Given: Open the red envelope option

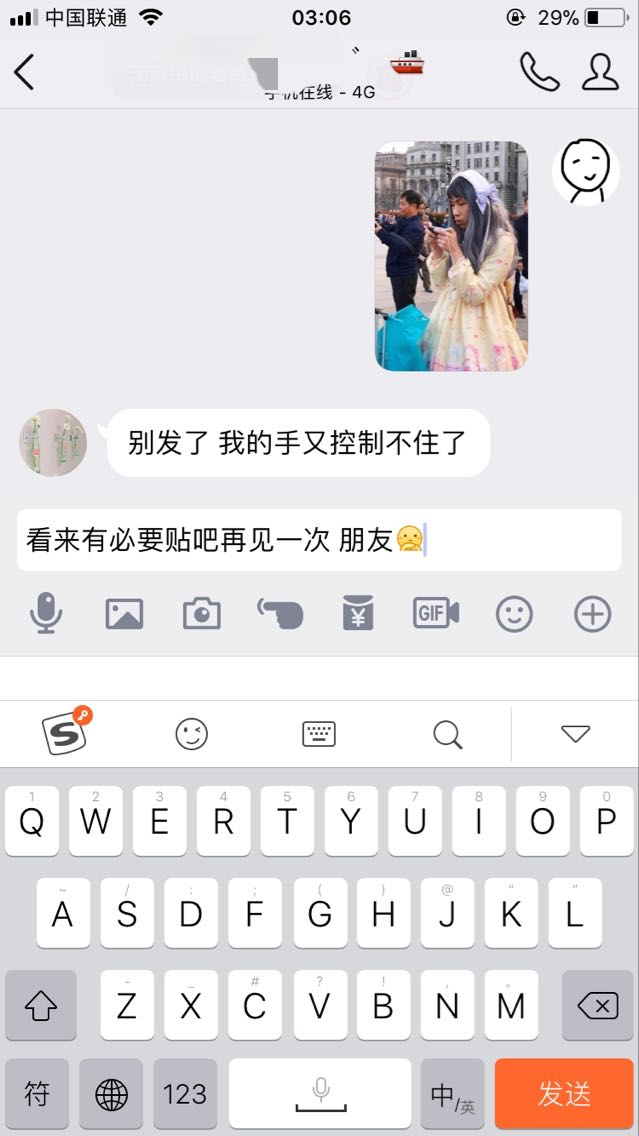Looking at the screenshot, I should tap(357, 613).
